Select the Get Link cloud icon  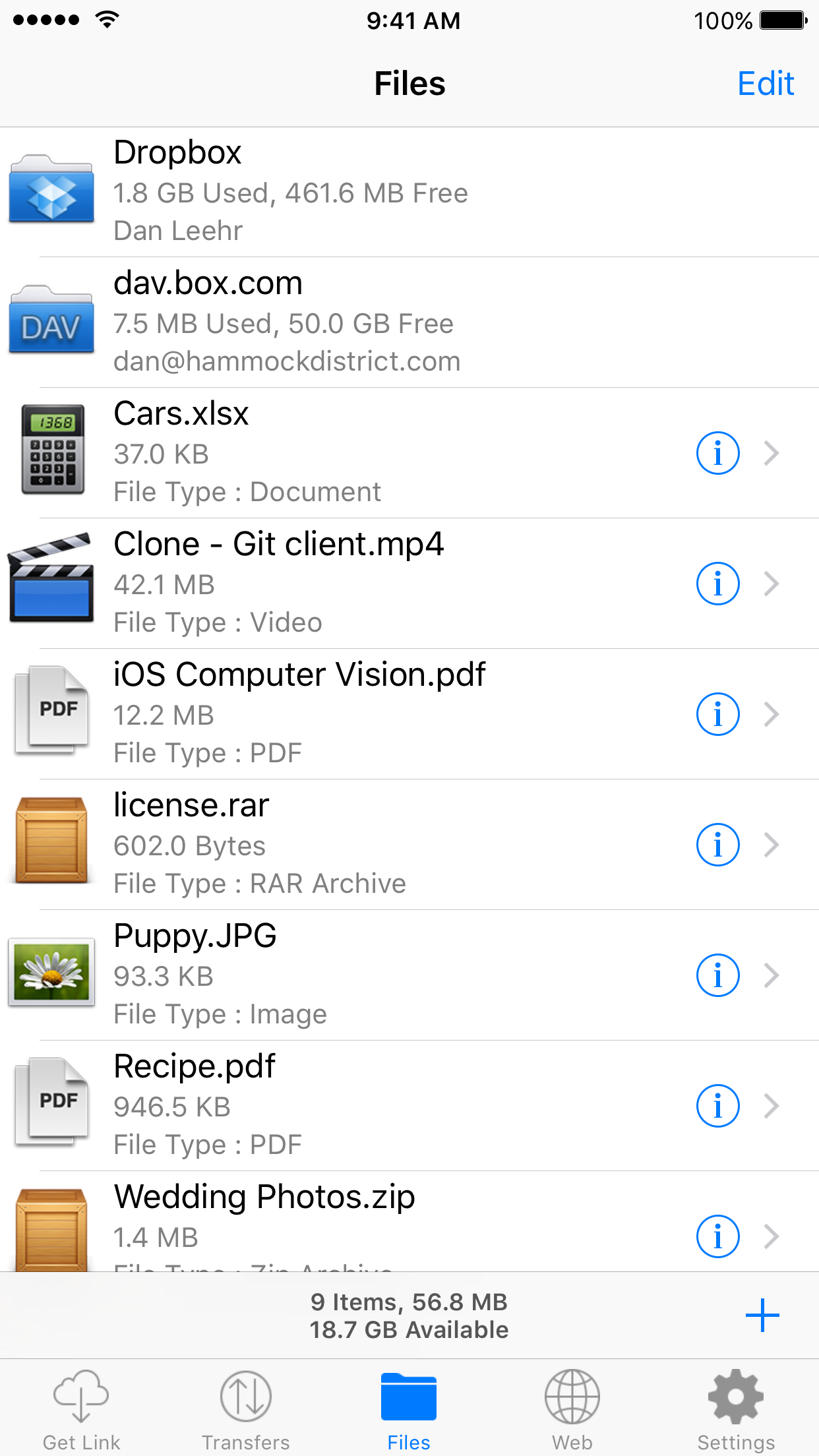click(x=80, y=1397)
